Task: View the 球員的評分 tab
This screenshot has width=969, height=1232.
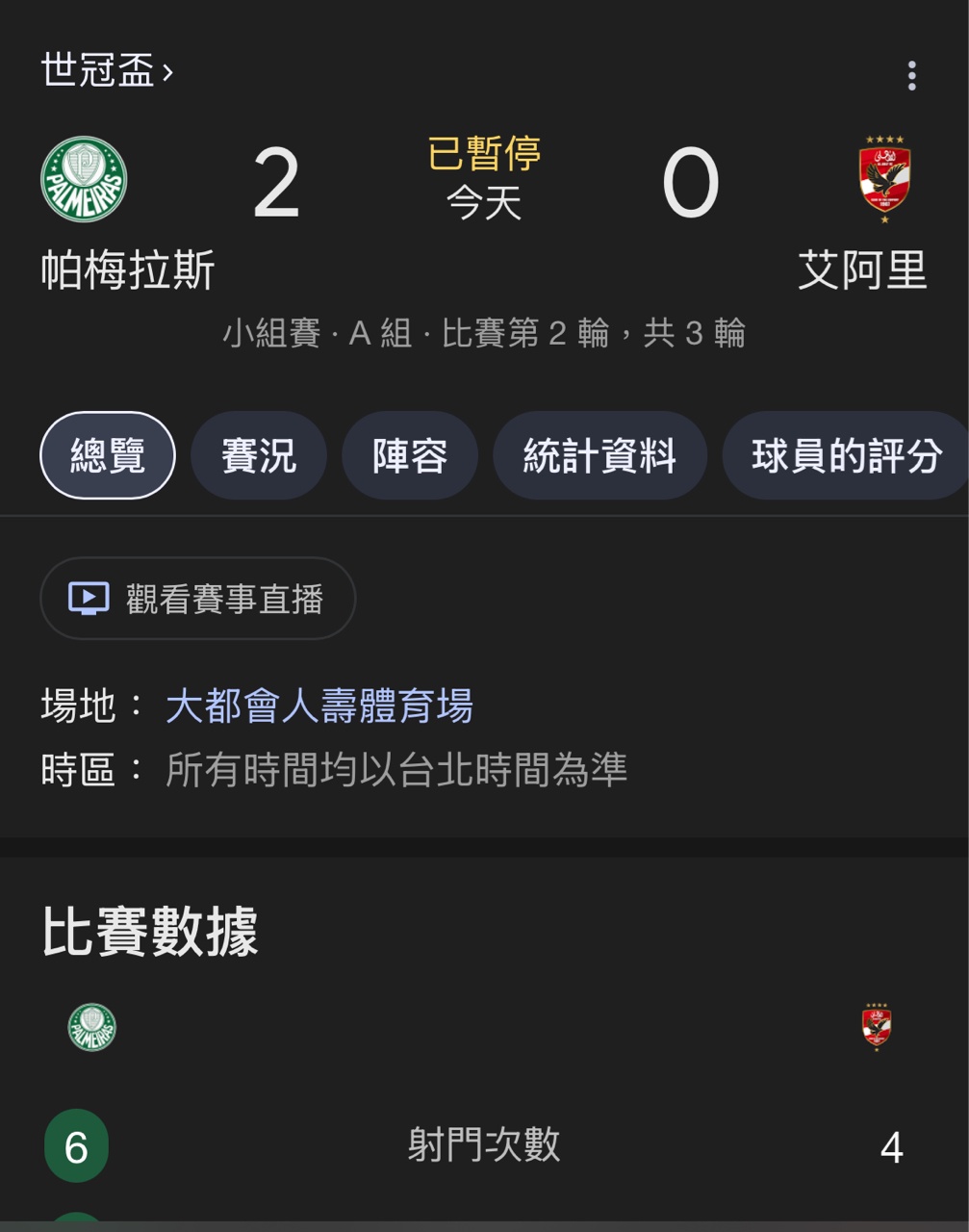Action: click(846, 455)
